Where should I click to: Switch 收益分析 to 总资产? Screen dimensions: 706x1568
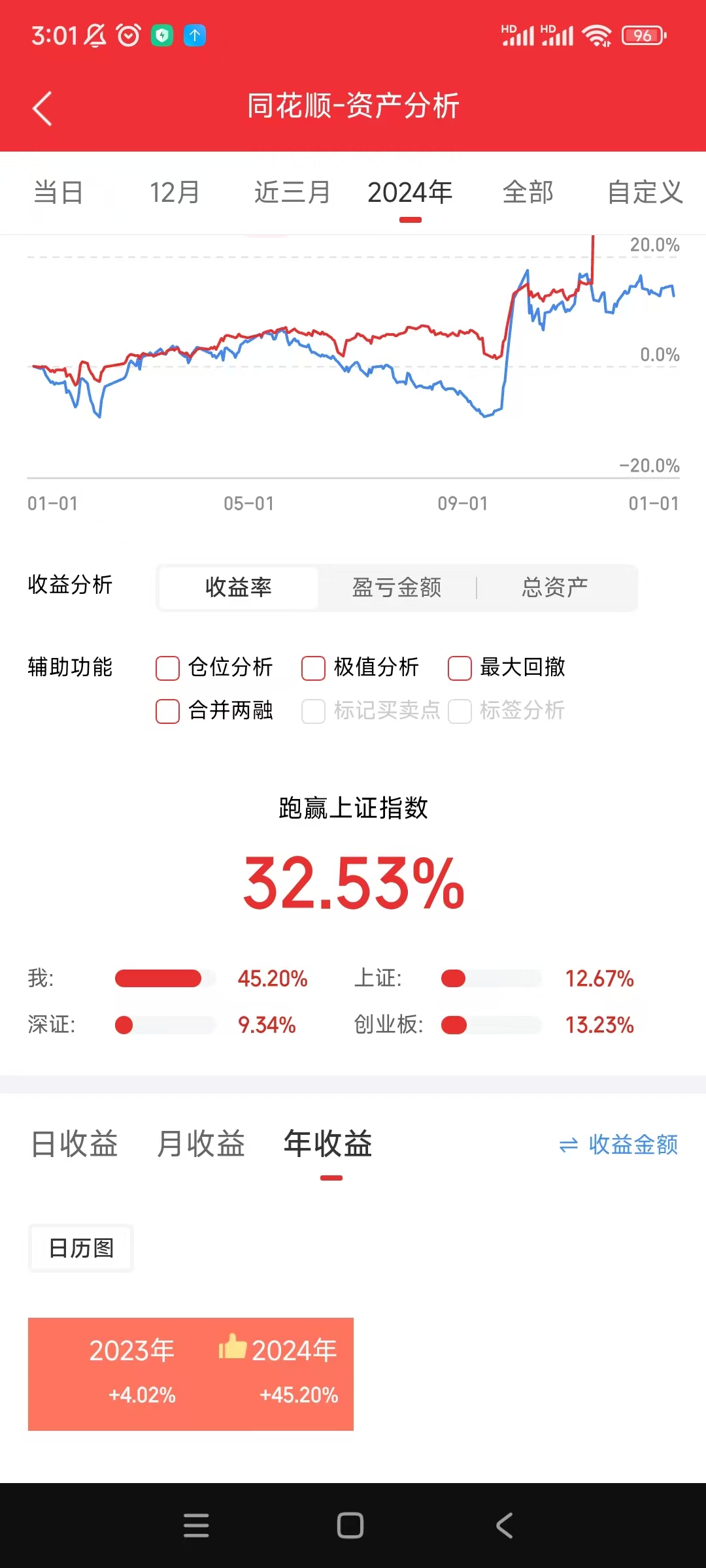pyautogui.click(x=555, y=587)
